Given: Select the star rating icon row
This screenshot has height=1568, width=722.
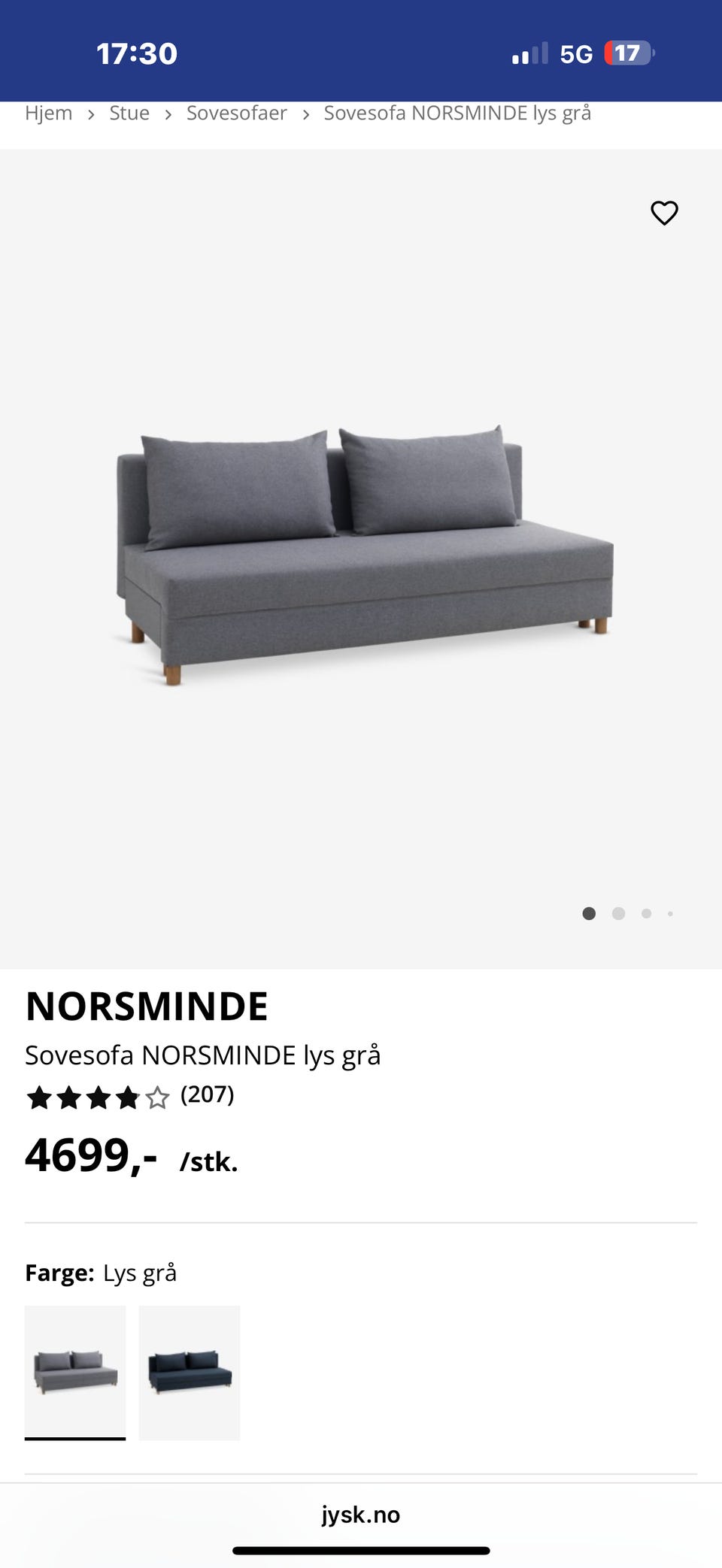Looking at the screenshot, I should pyautogui.click(x=98, y=1097).
